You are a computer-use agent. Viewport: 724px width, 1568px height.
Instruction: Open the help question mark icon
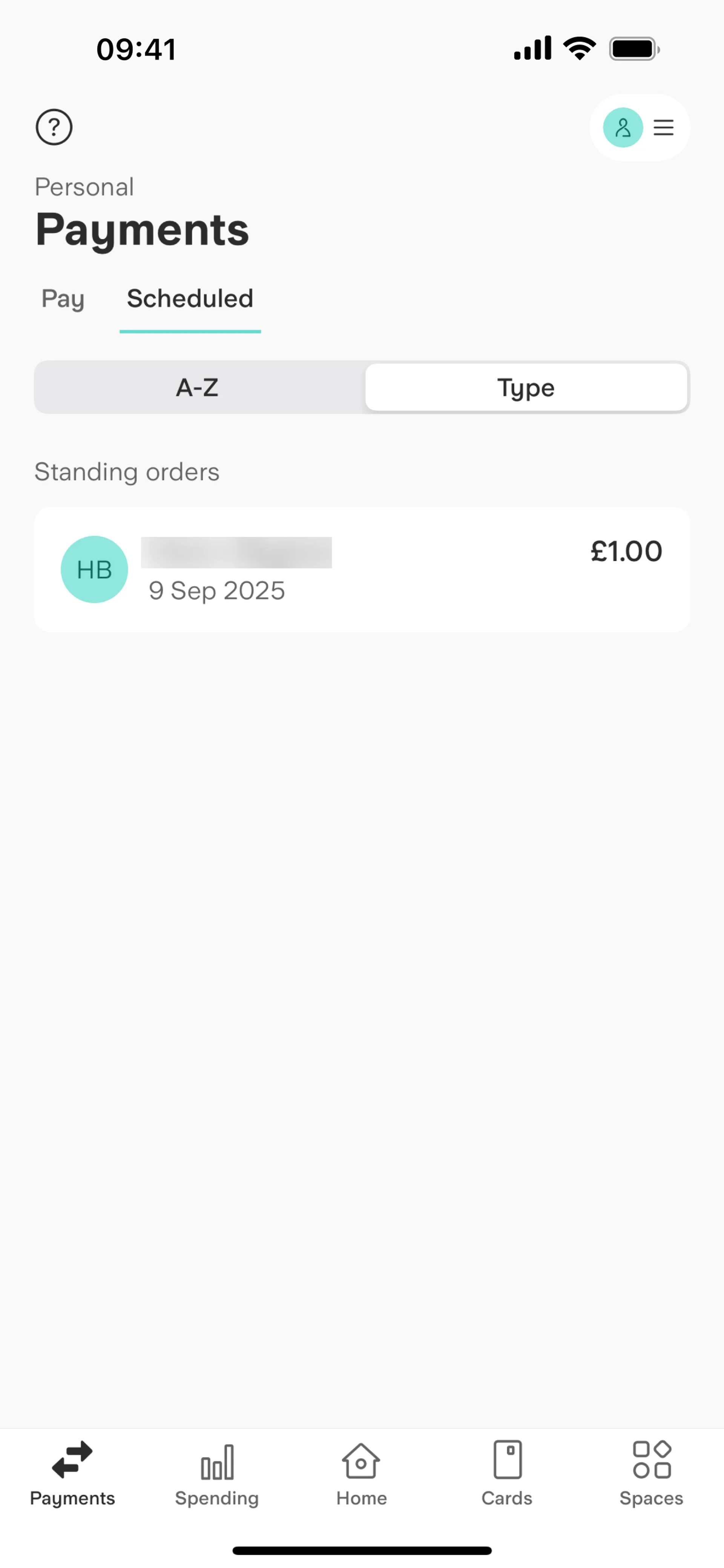click(54, 127)
